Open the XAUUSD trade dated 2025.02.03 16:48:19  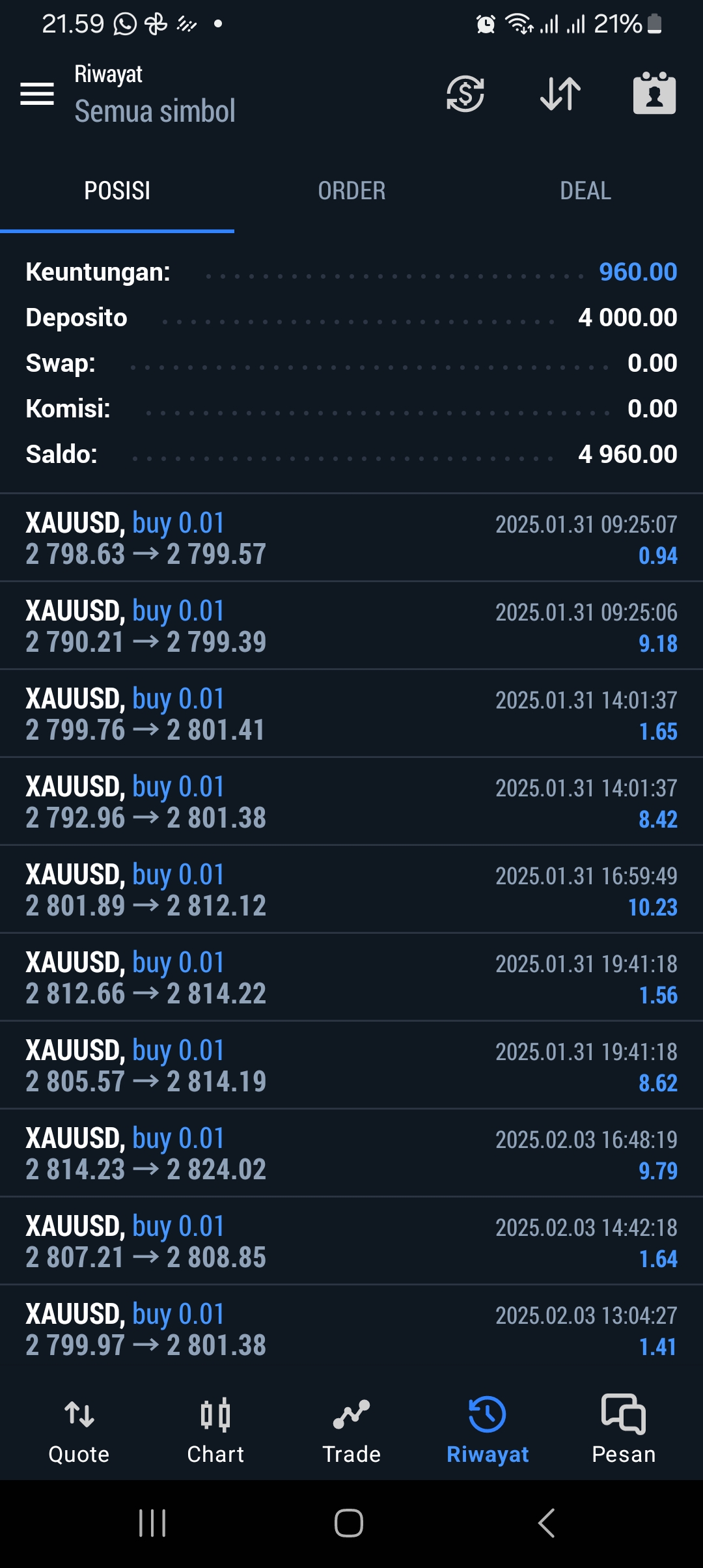(351, 1153)
